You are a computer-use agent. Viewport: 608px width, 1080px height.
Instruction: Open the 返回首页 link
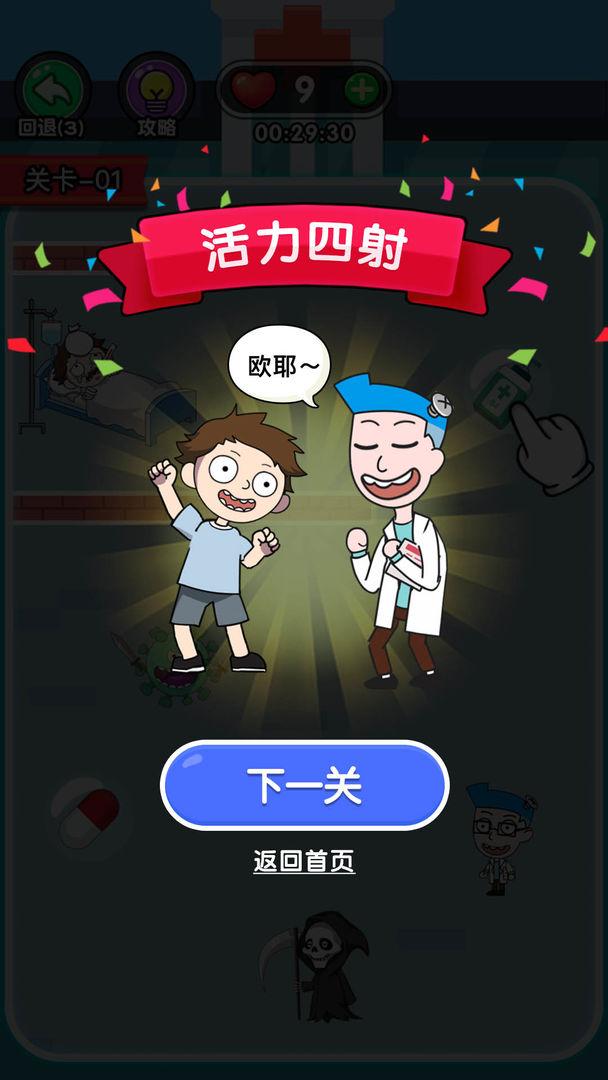pyautogui.click(x=304, y=861)
